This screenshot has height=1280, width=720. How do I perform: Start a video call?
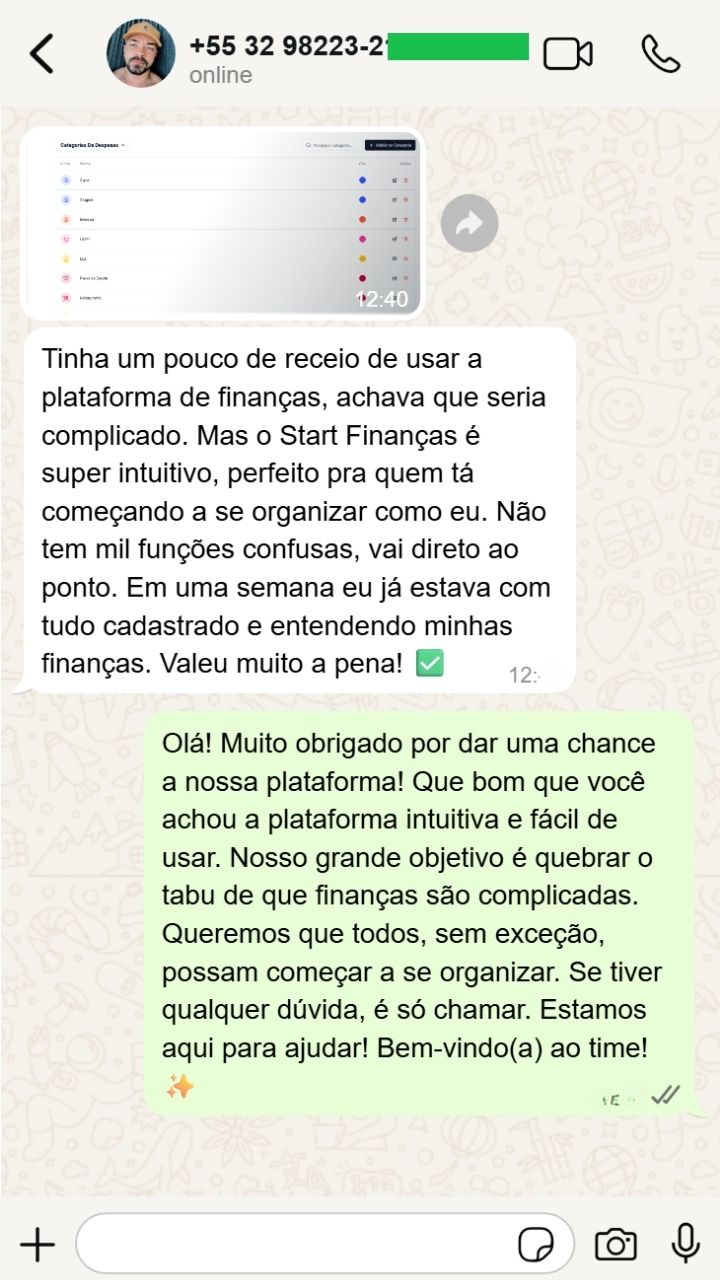point(568,54)
